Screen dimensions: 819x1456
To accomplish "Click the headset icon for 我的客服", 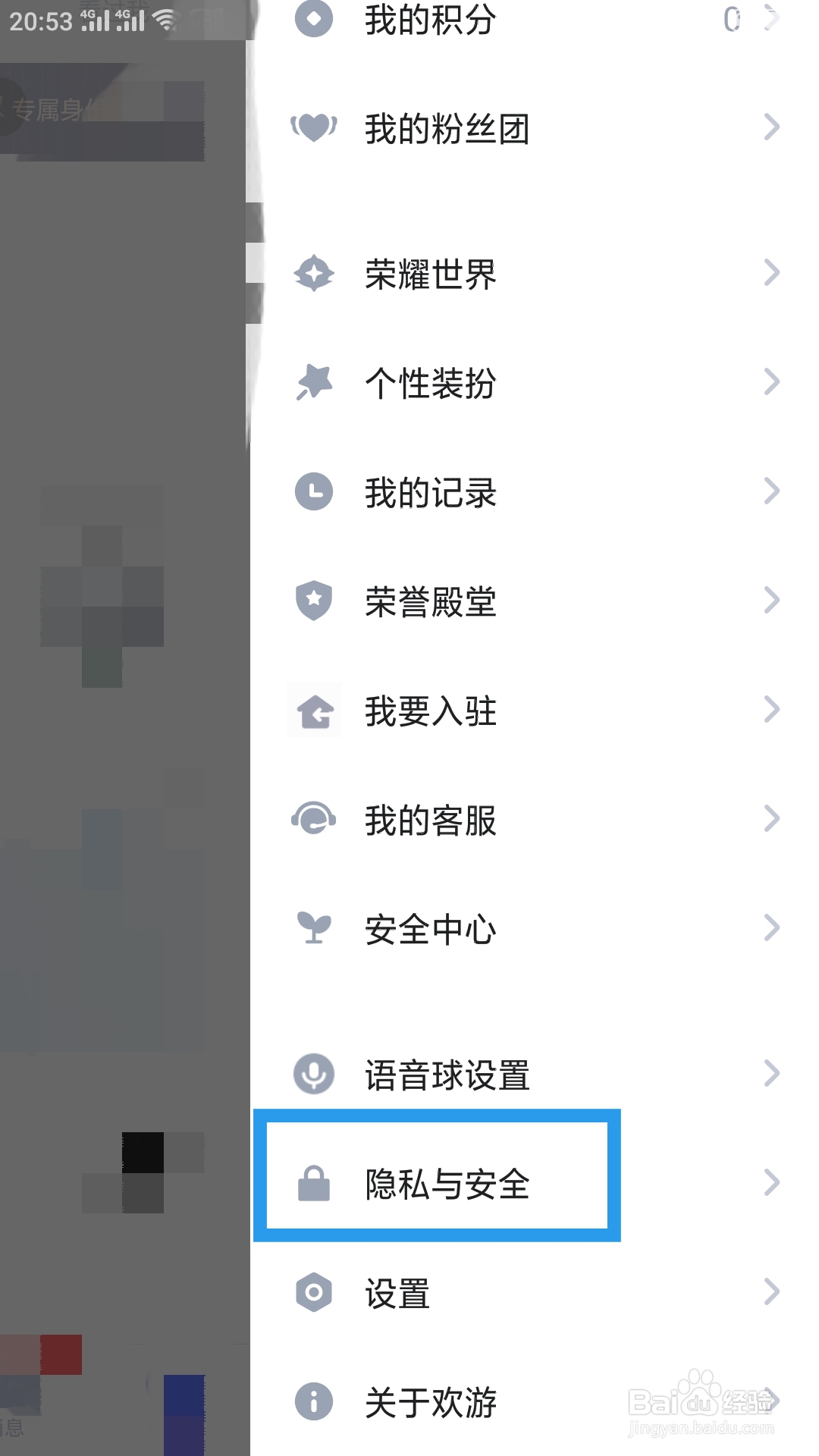I will coord(313,818).
